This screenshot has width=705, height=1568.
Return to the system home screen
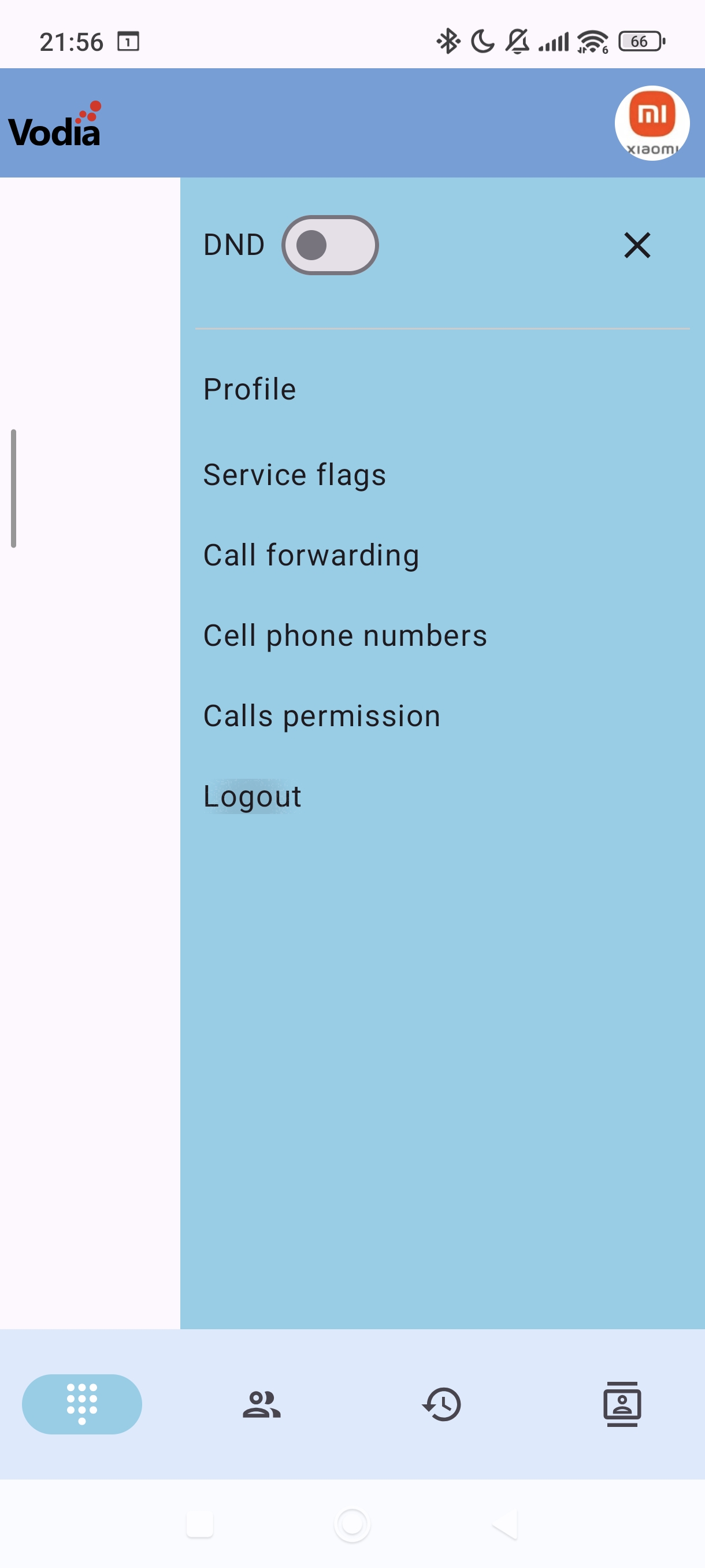click(352, 1524)
